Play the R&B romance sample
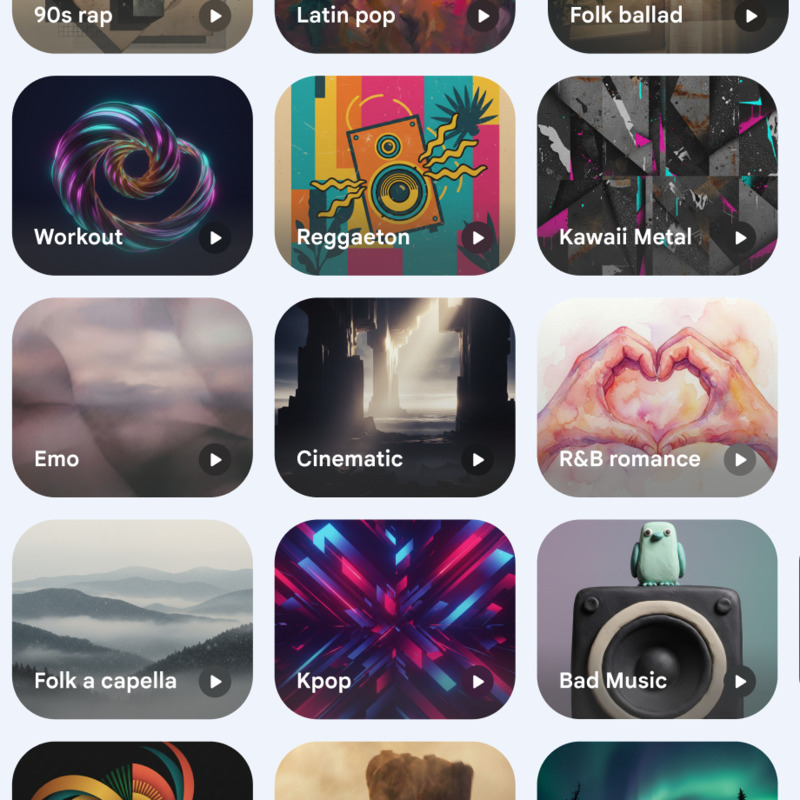The width and height of the screenshot is (800, 800). pyautogui.click(x=741, y=460)
